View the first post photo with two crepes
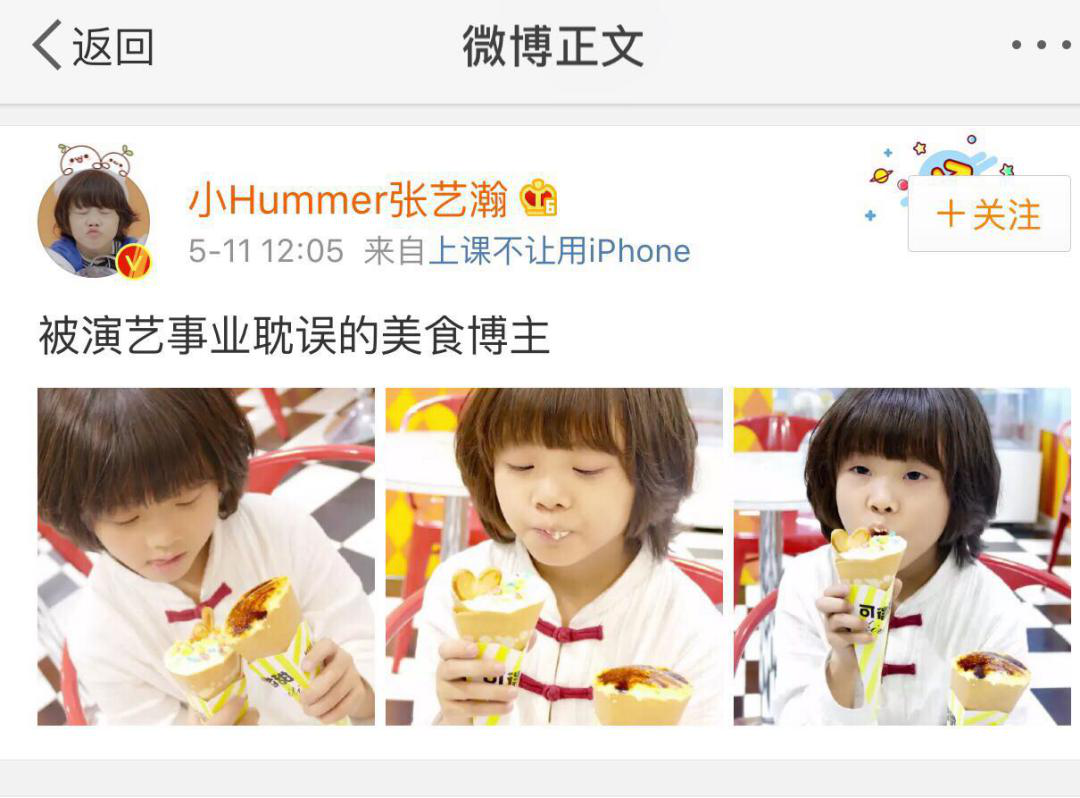This screenshot has height=798, width=1080. (206, 556)
